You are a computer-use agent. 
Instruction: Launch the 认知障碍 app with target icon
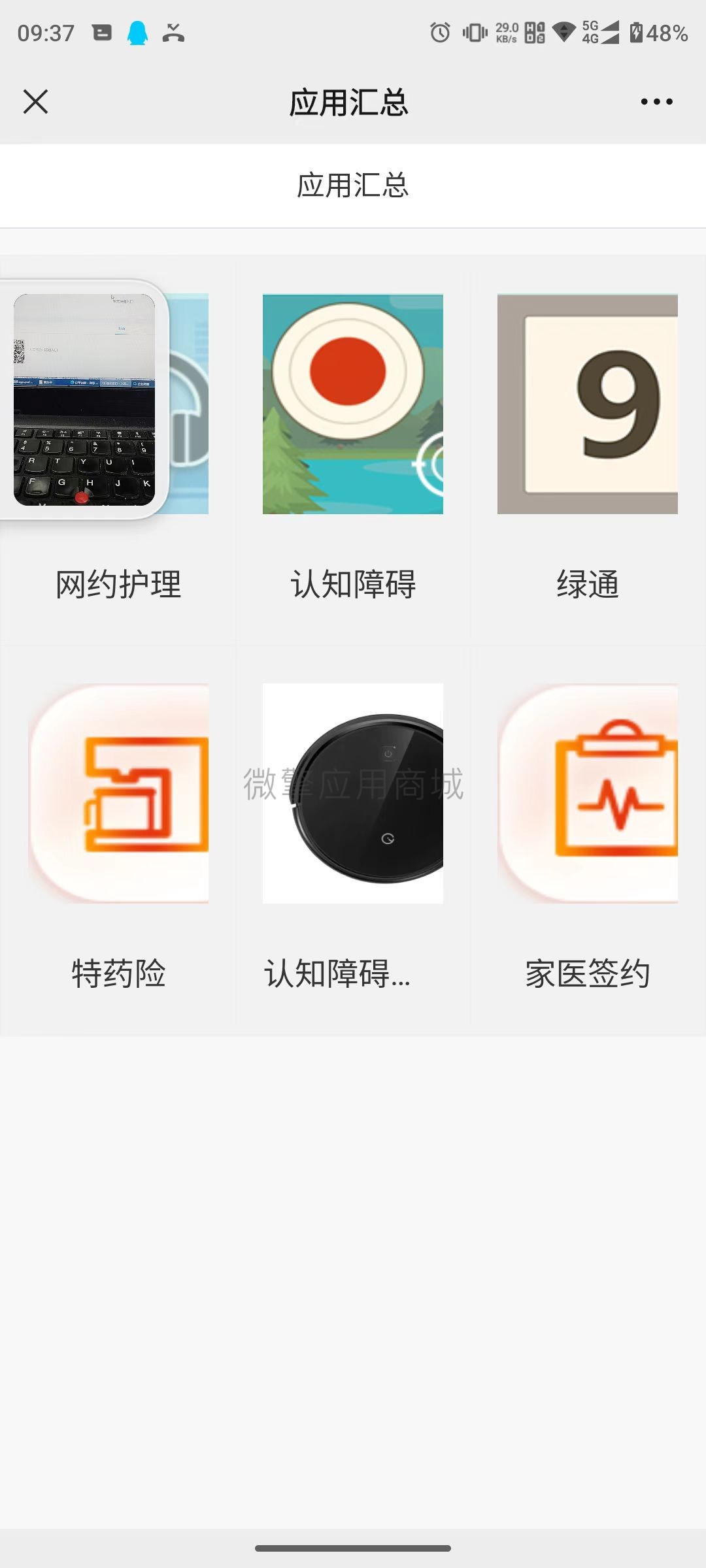pos(353,402)
